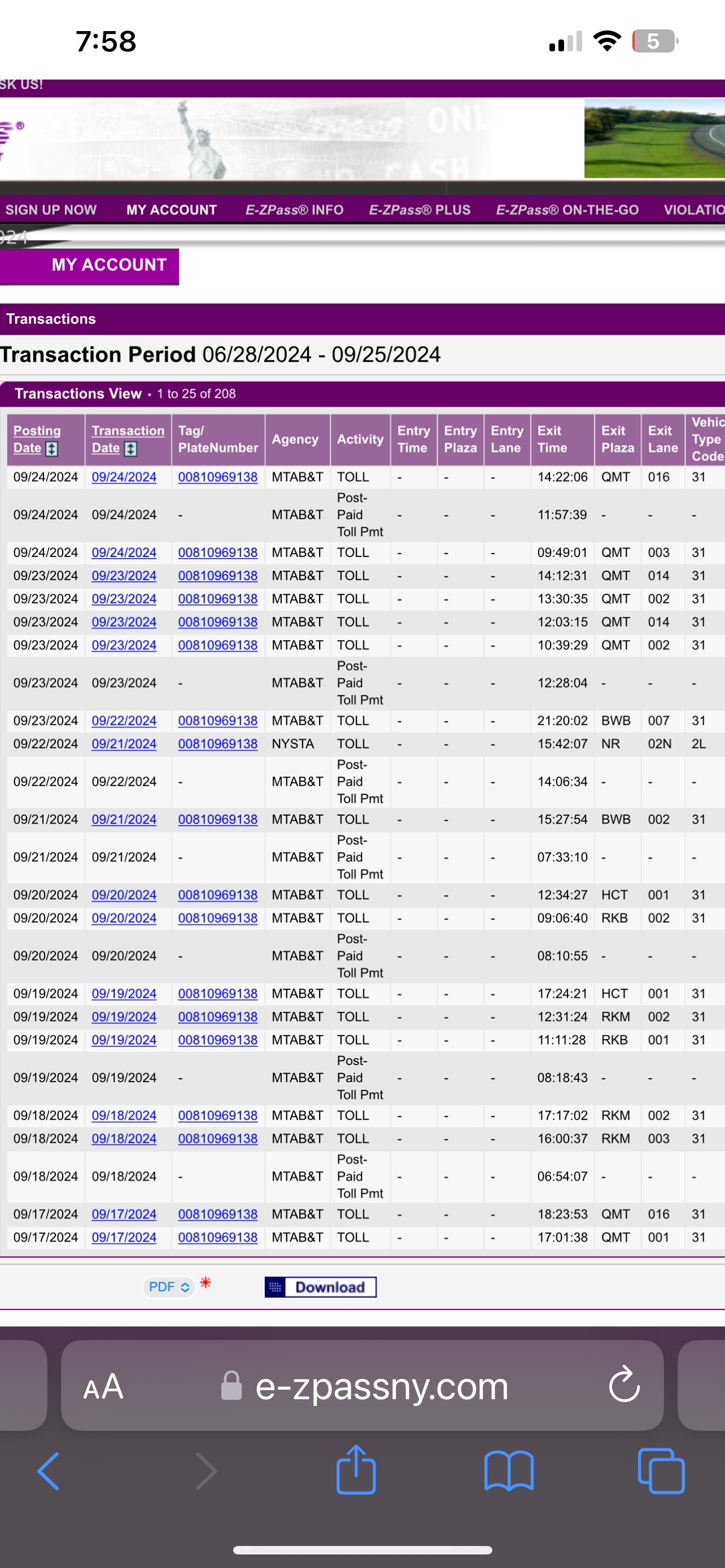Open the MY ACCOUNT navigation menu item

(171, 210)
